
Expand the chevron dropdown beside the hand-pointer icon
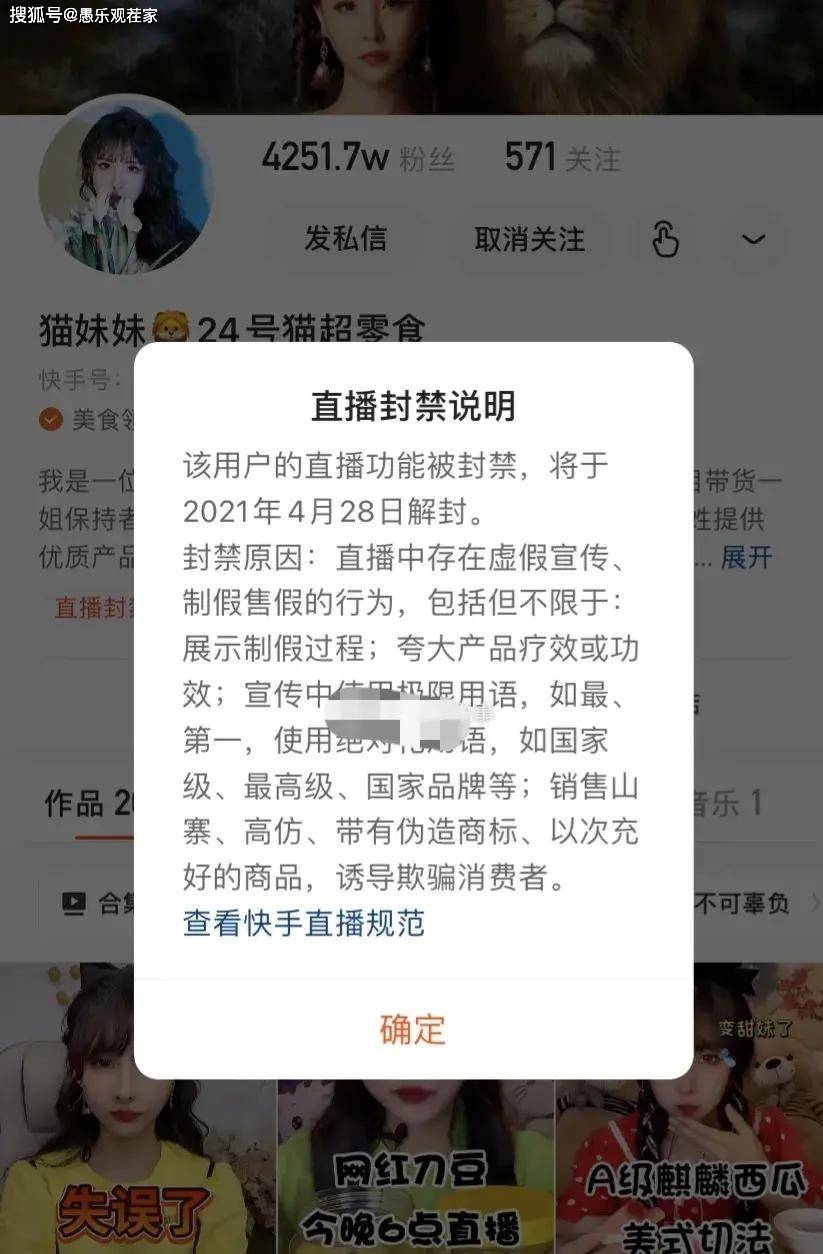tap(753, 239)
